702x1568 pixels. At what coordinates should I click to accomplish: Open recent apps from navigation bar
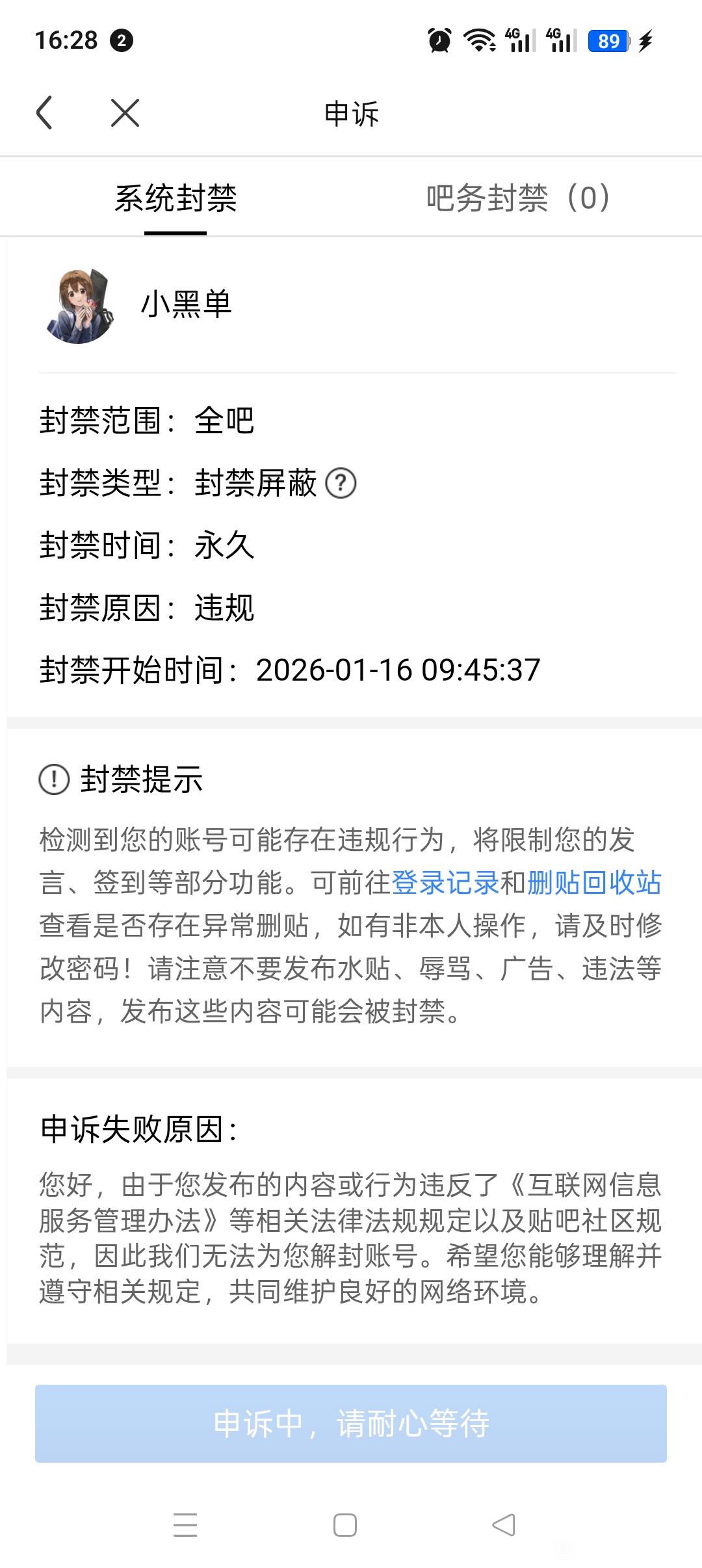[185, 1525]
